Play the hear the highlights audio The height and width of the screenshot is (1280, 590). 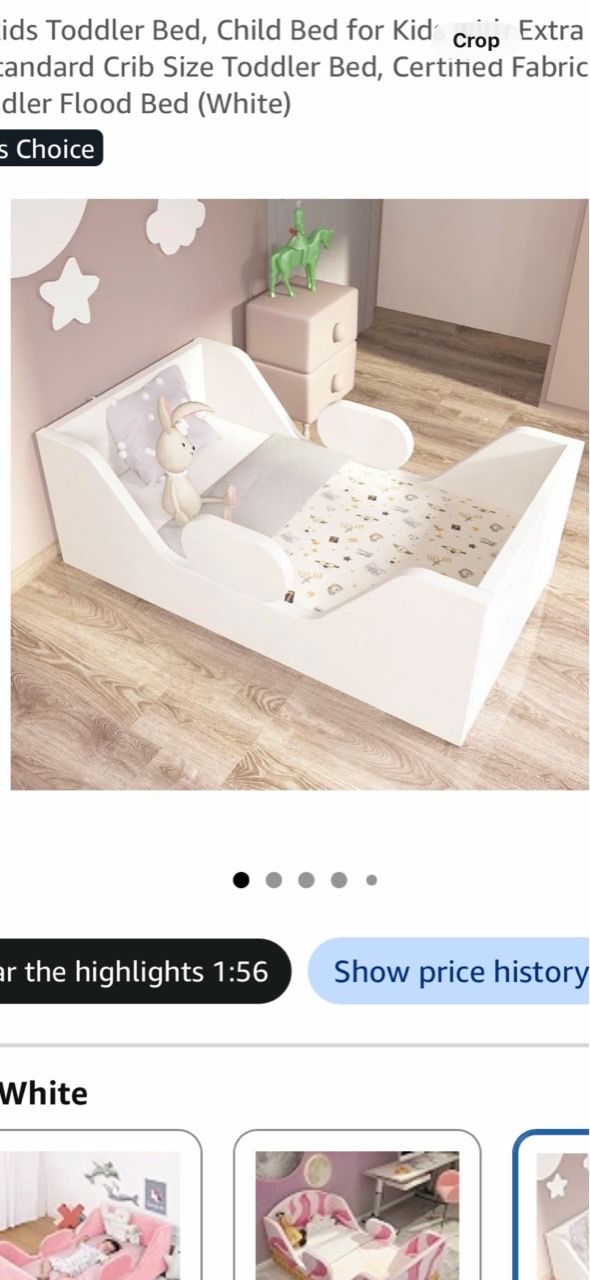pos(138,971)
